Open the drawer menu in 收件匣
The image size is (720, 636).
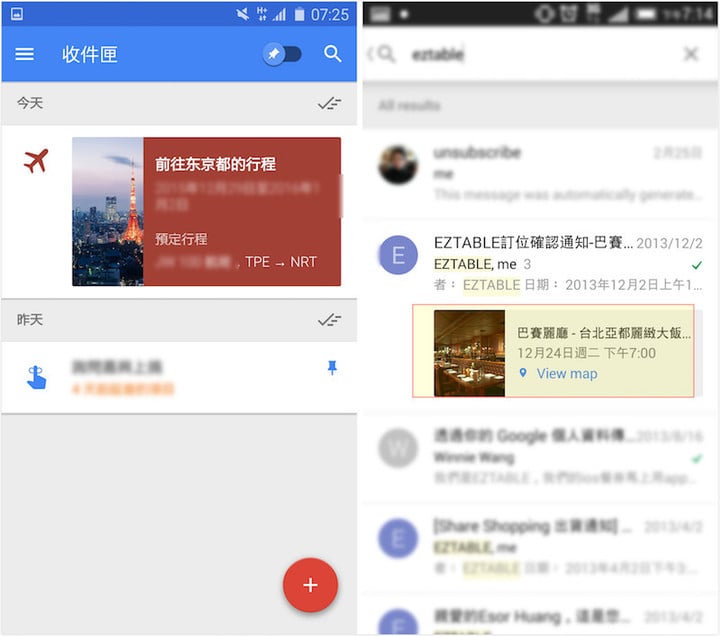[x=25, y=55]
